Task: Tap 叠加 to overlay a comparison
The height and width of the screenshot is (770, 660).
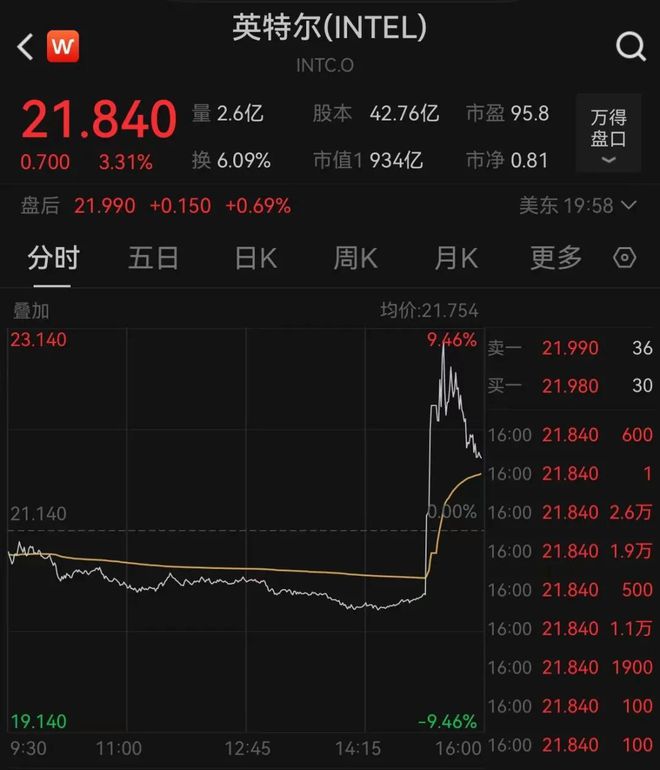Action: (x=31, y=311)
